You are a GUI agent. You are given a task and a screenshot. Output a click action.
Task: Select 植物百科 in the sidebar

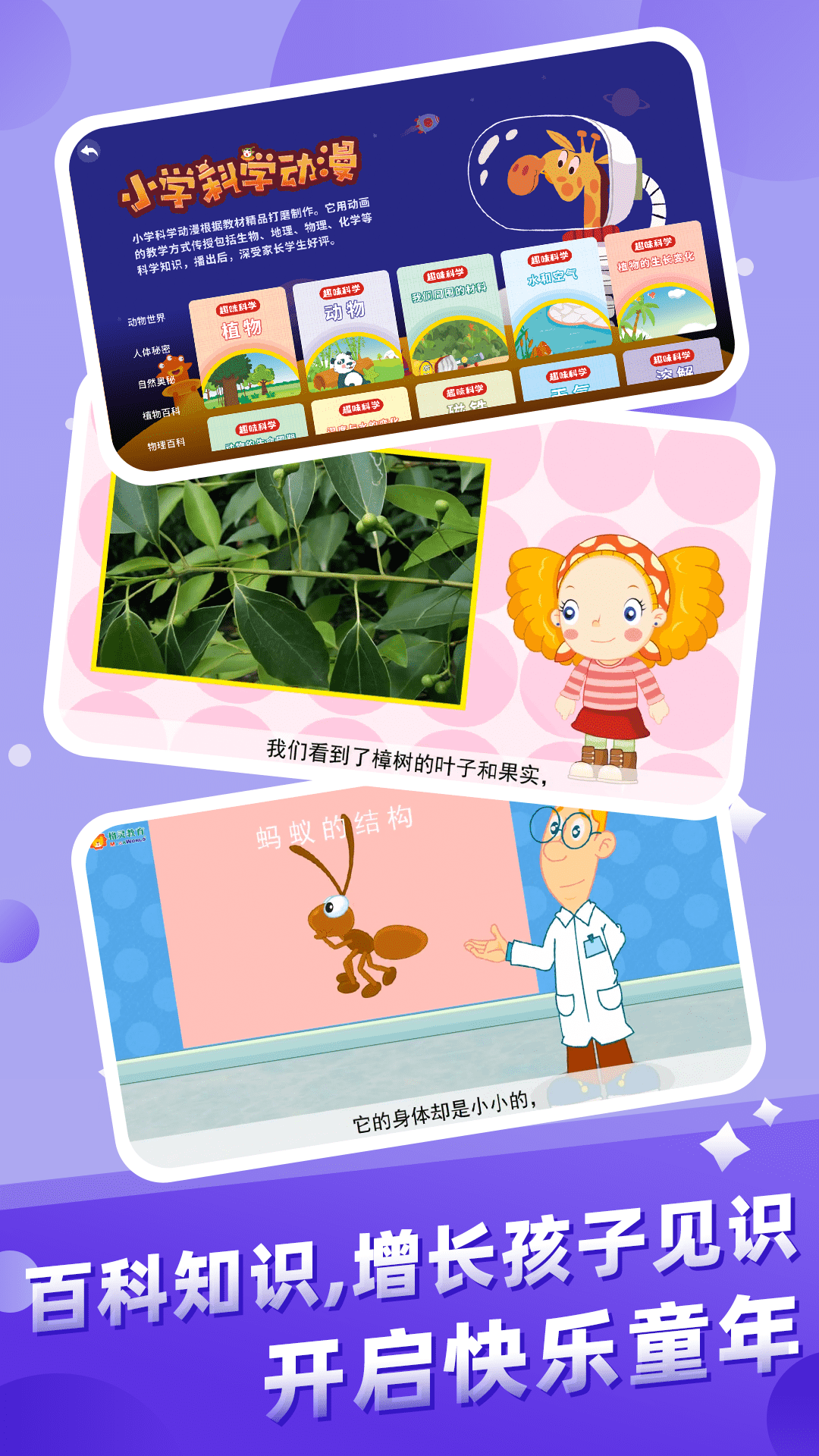coord(162,413)
